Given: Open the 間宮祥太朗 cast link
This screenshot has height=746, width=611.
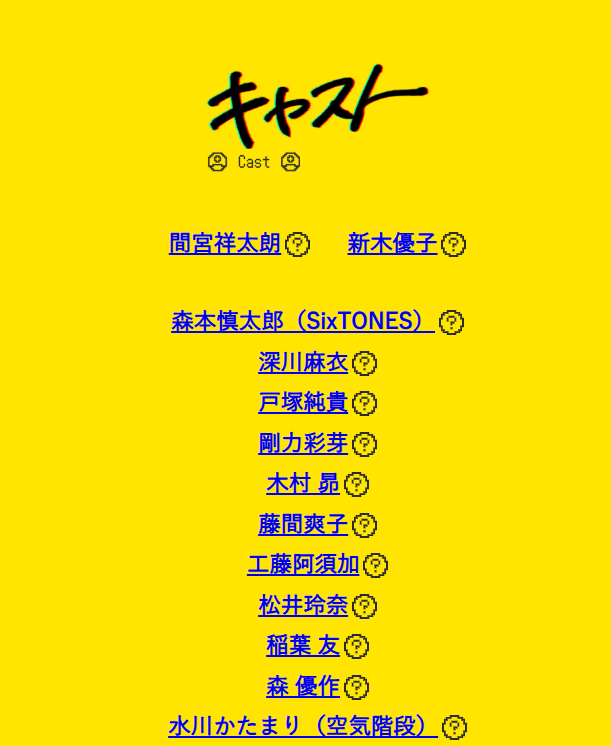Looking at the screenshot, I should (225, 244).
